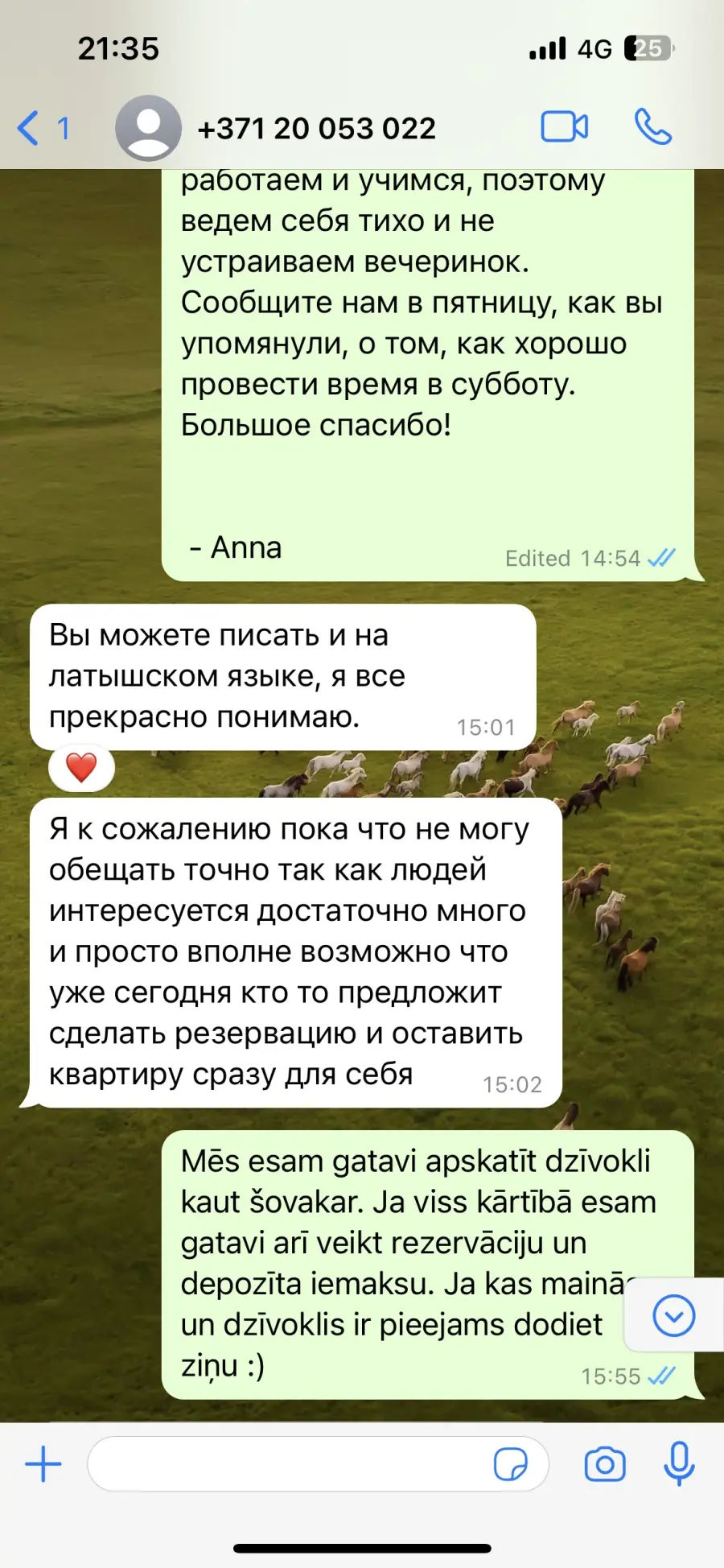Go back to the chat list
Image resolution: width=724 pixels, height=1568 pixels.
43,128
